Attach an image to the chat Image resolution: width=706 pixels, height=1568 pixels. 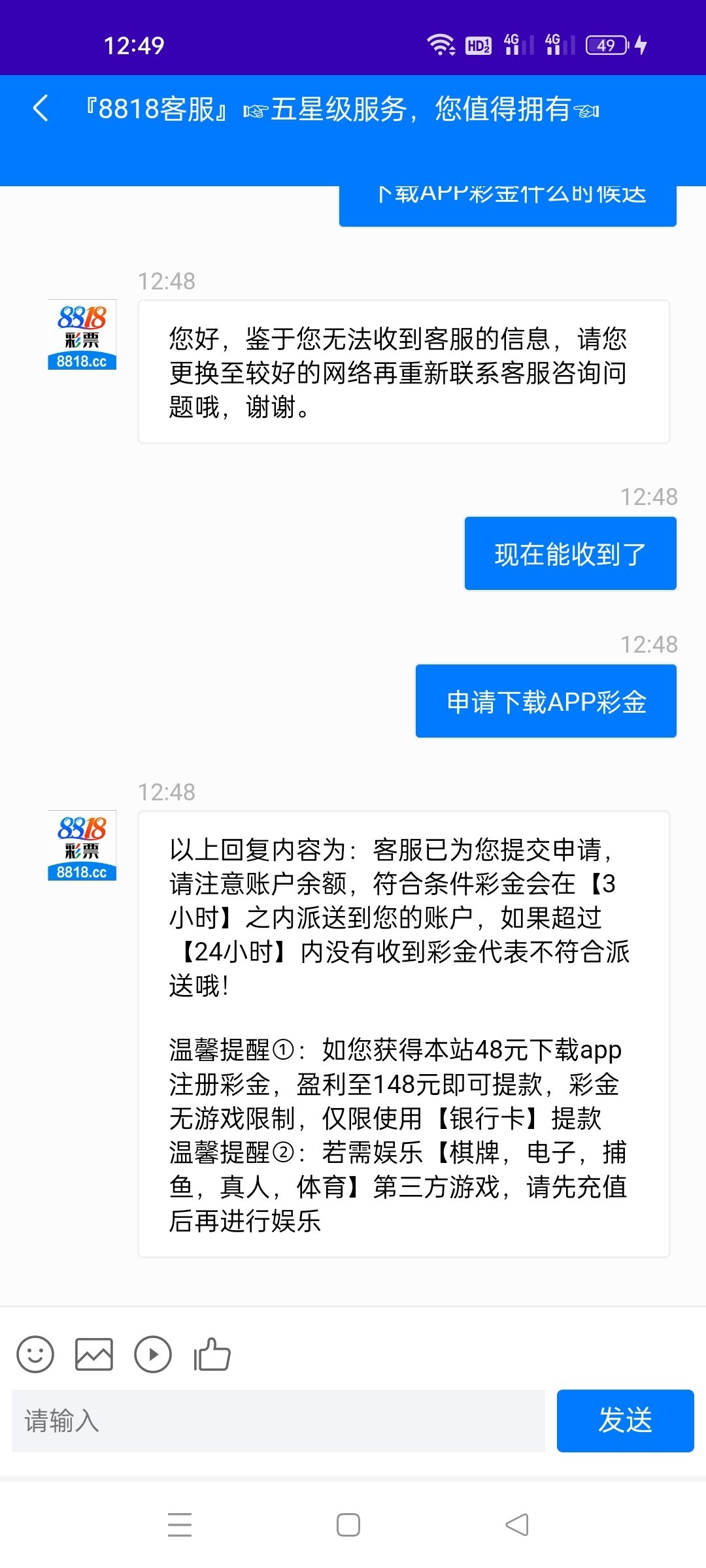[94, 1354]
